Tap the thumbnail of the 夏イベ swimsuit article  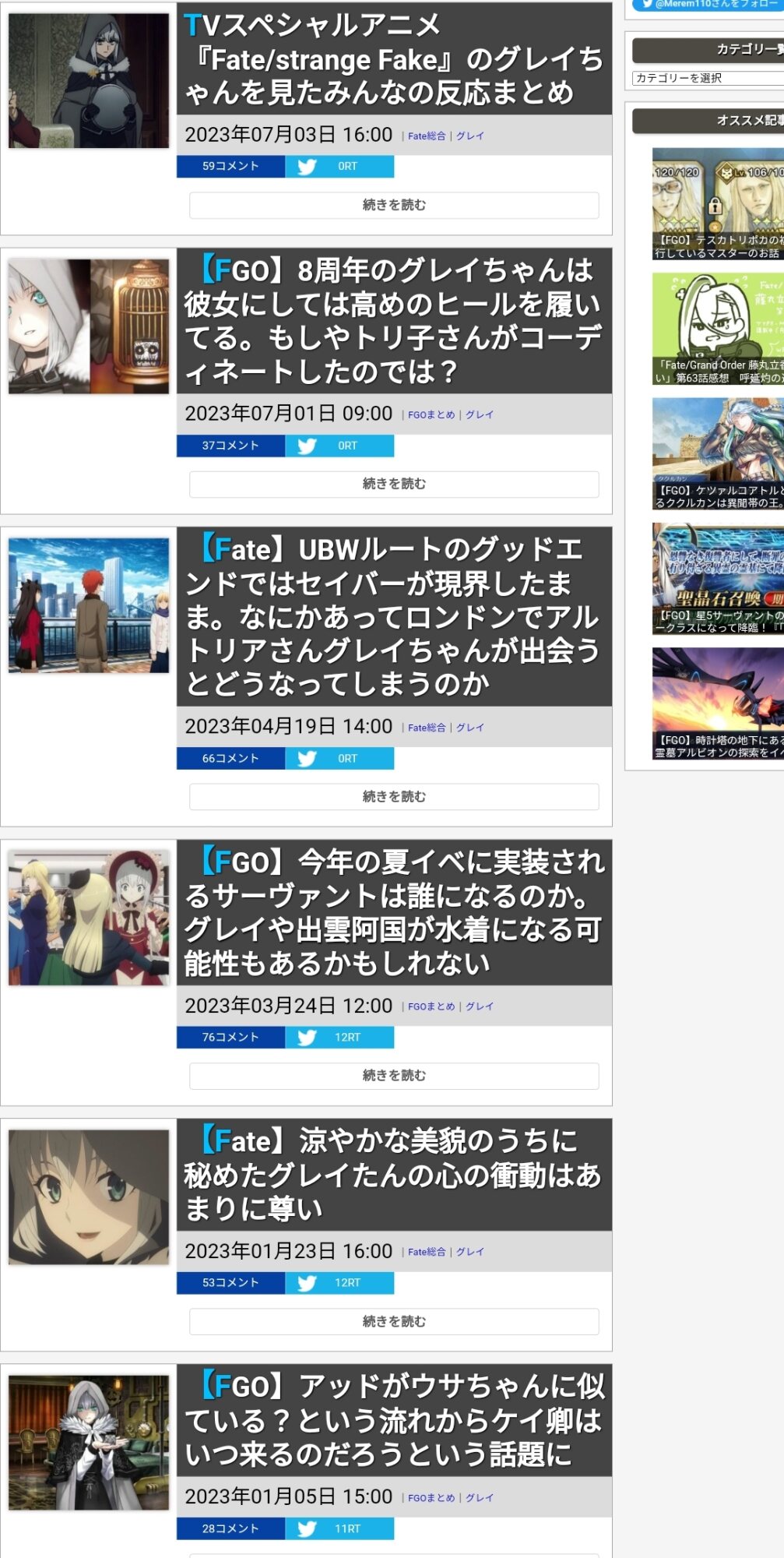(x=89, y=918)
